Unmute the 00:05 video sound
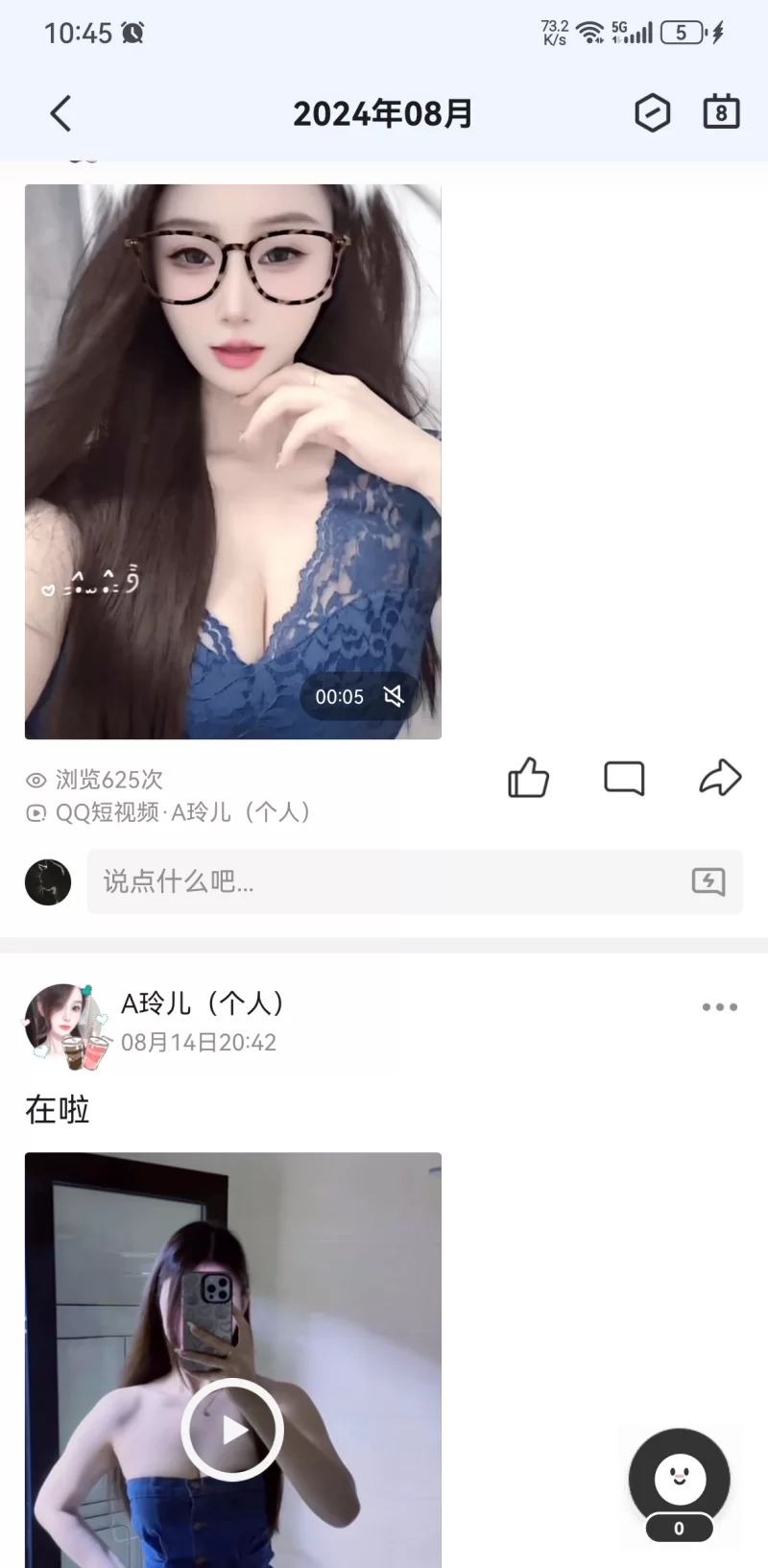The image size is (768, 1568). coord(394,696)
